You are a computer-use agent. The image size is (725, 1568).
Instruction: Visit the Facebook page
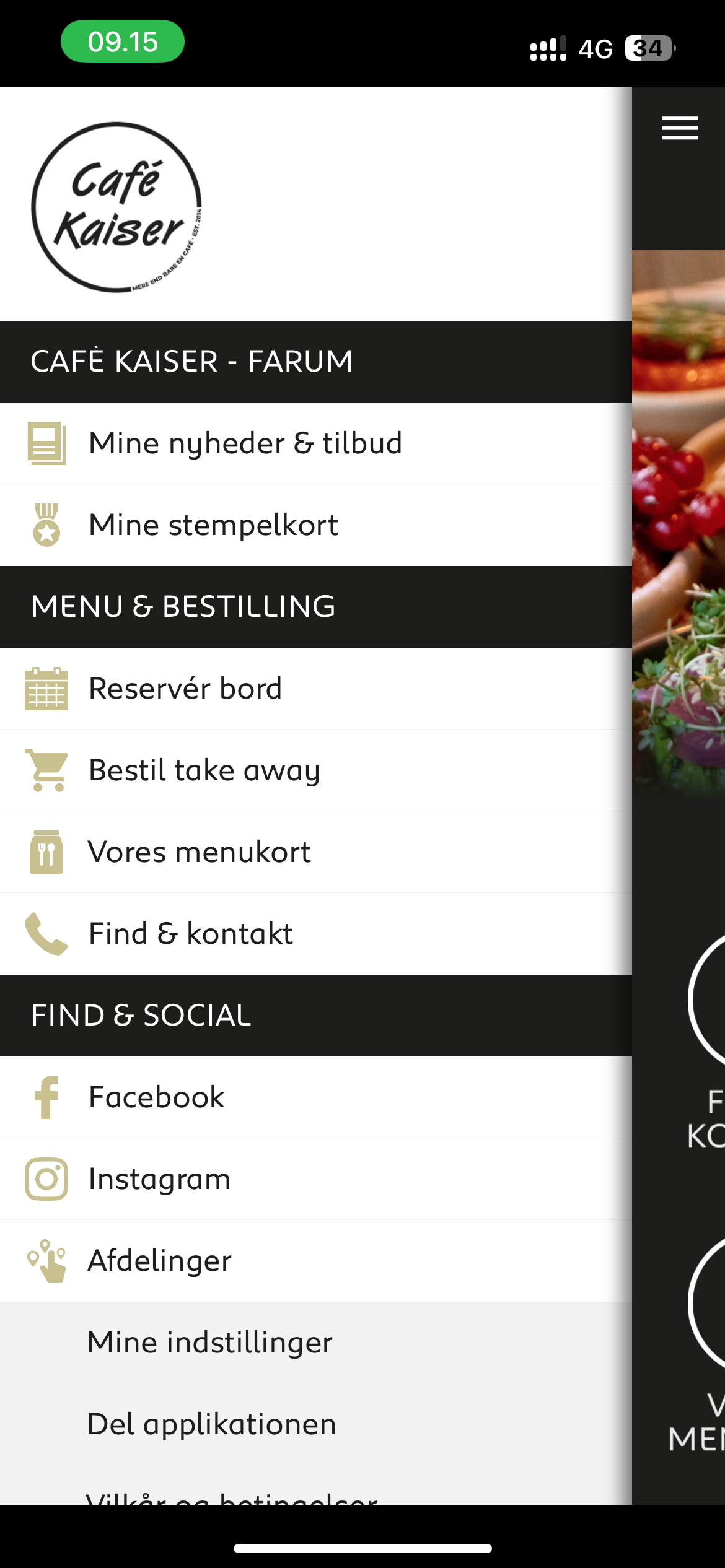157,1097
